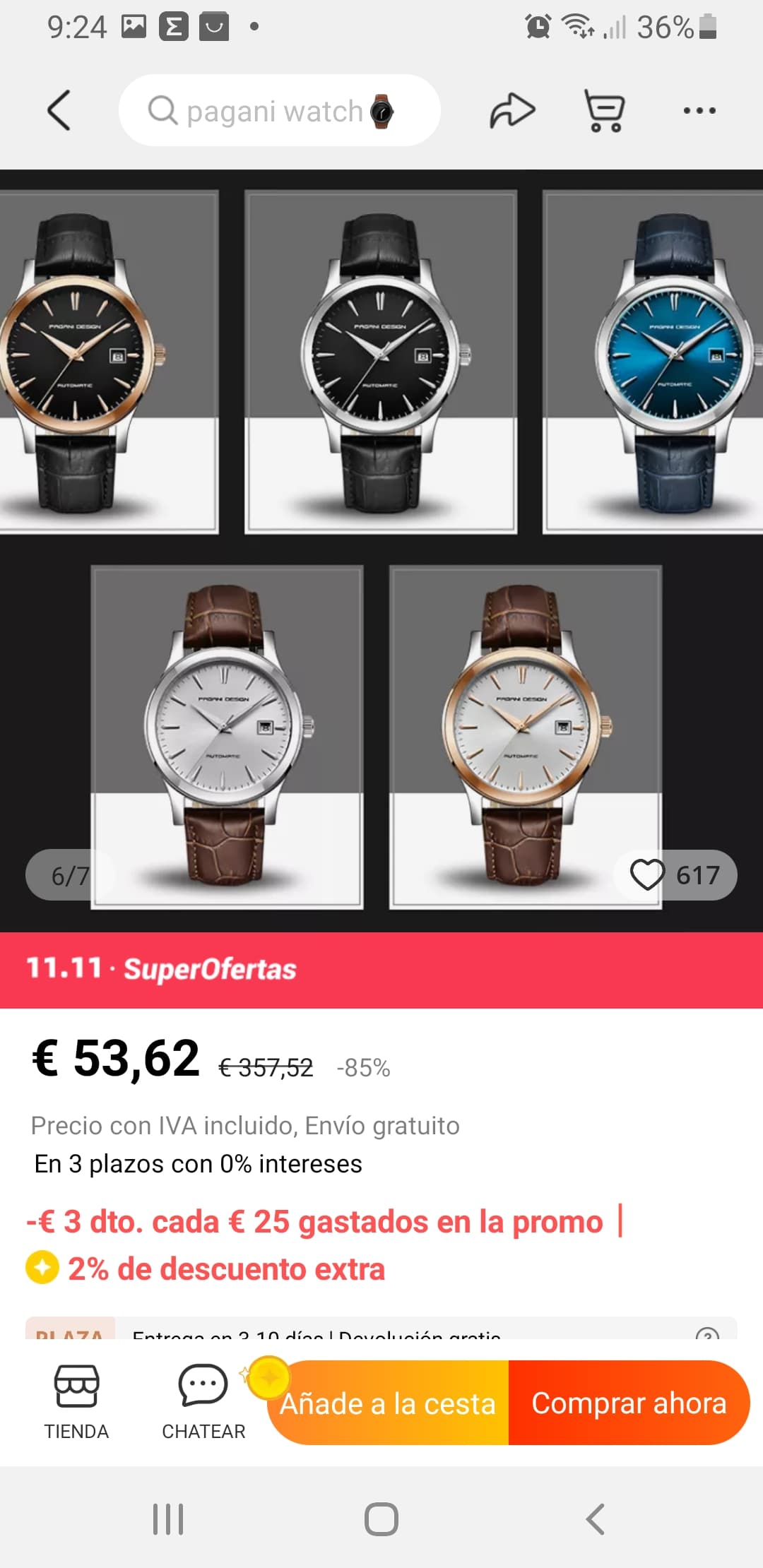
Task: Open system recent apps
Action: coord(168,1519)
